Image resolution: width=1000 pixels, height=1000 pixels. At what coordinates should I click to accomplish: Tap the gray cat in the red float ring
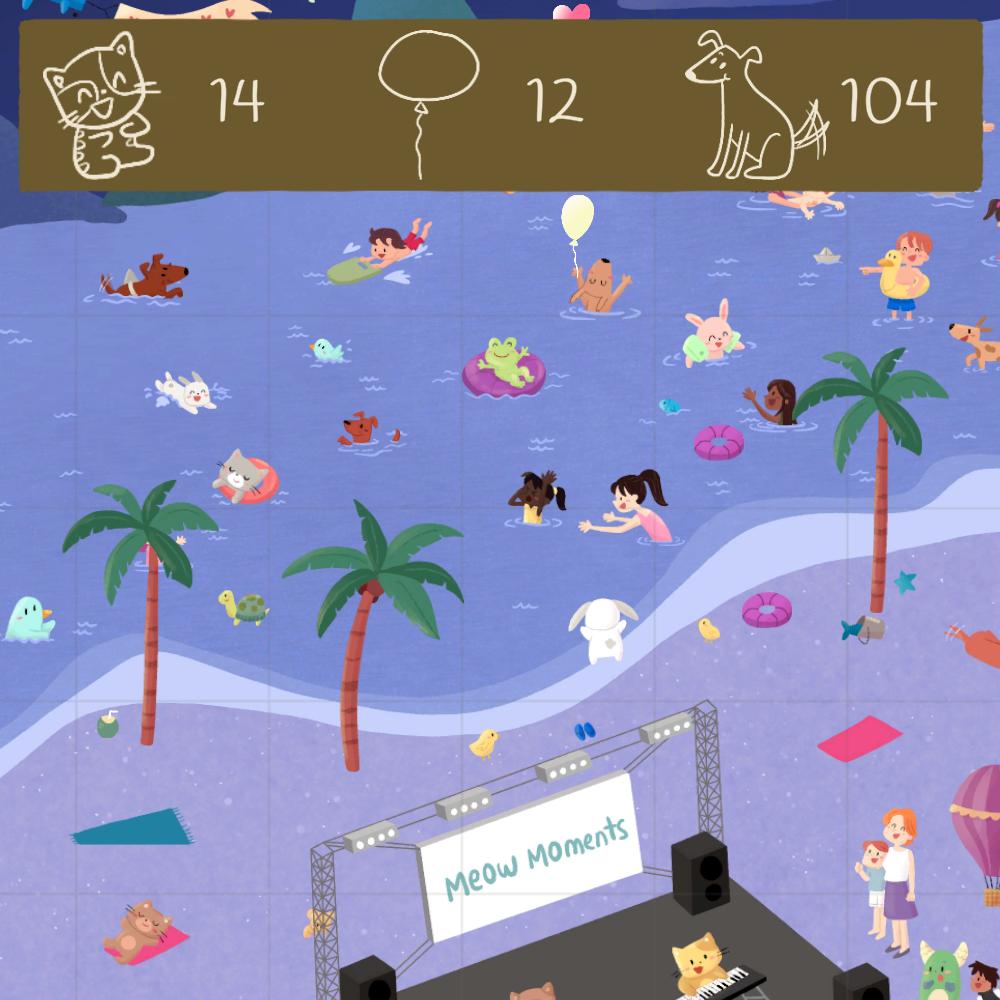pyautogui.click(x=246, y=476)
